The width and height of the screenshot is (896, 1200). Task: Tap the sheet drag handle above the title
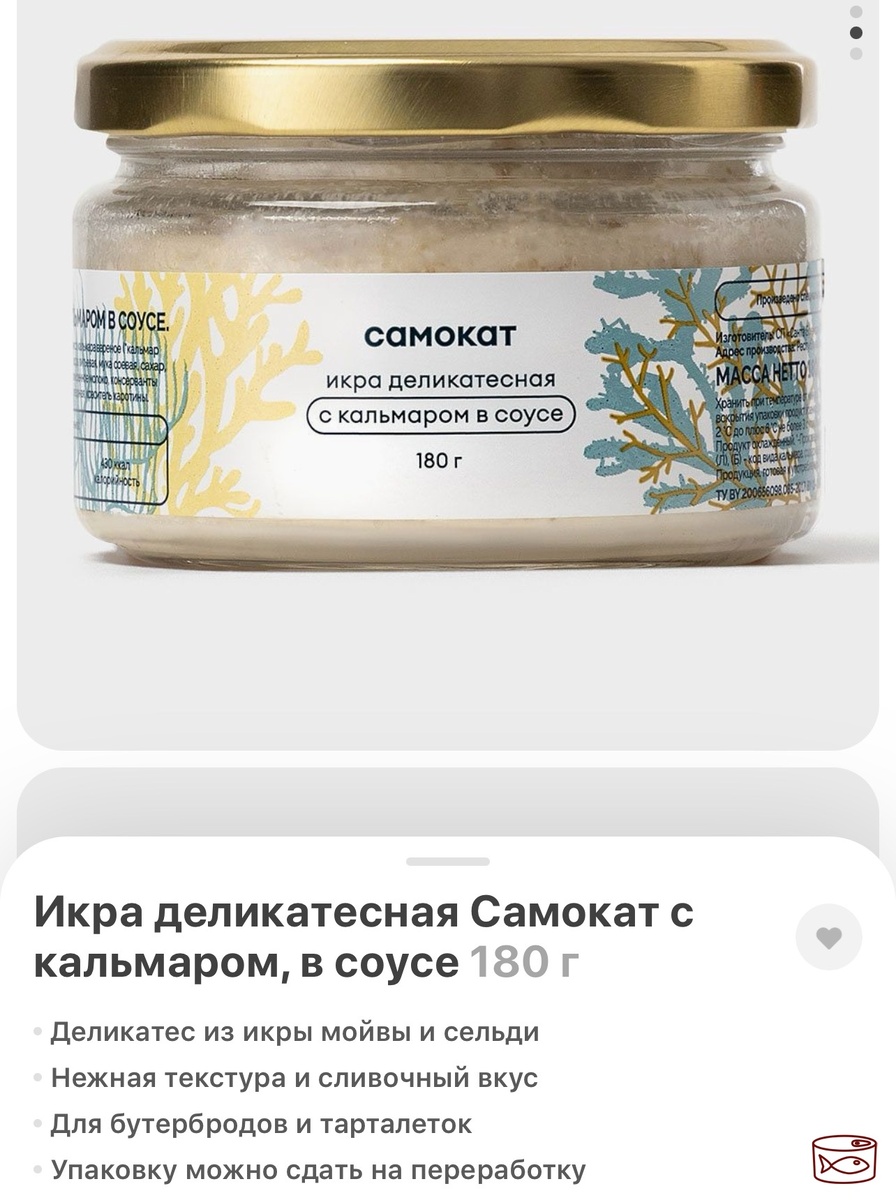click(x=448, y=861)
